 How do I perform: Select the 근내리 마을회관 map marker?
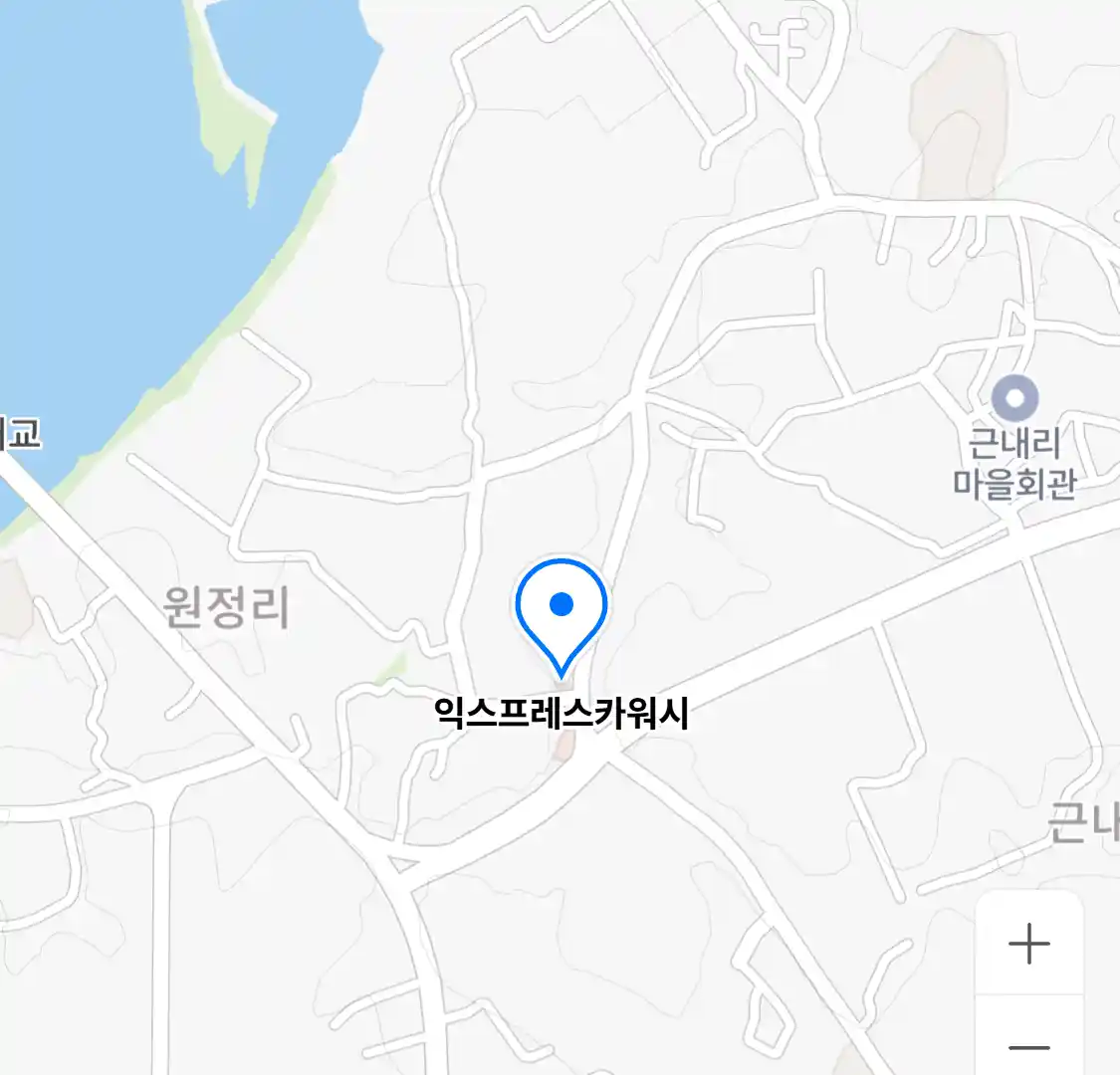pyautogui.click(x=1014, y=399)
